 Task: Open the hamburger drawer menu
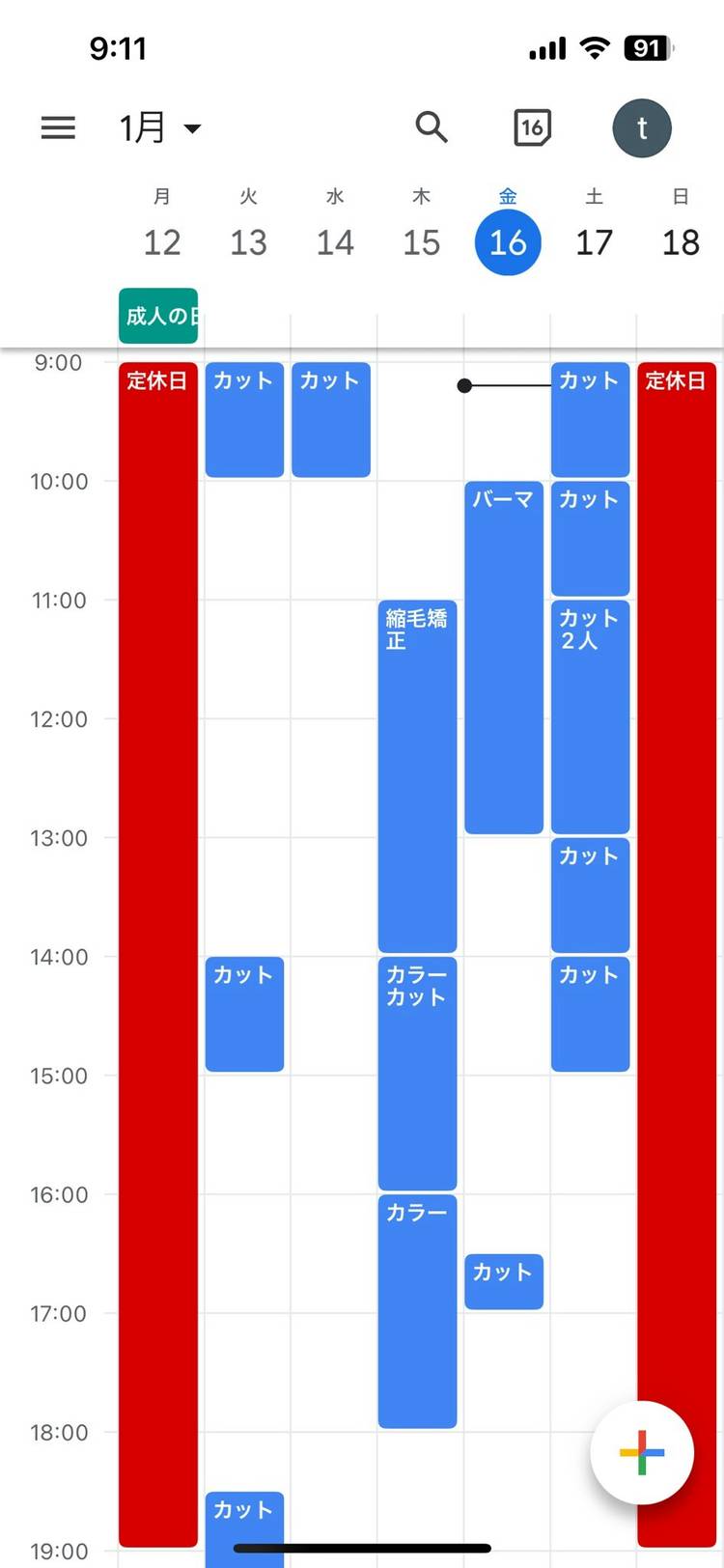(58, 127)
